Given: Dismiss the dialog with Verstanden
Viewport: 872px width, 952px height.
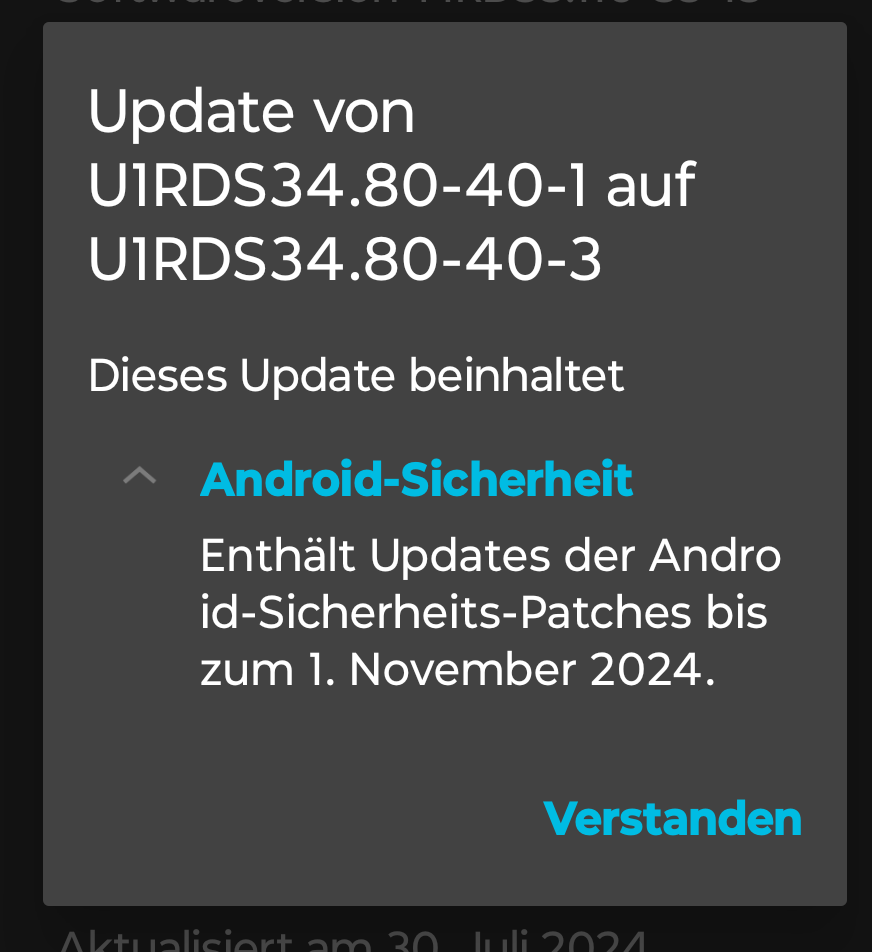Looking at the screenshot, I should 672,819.
